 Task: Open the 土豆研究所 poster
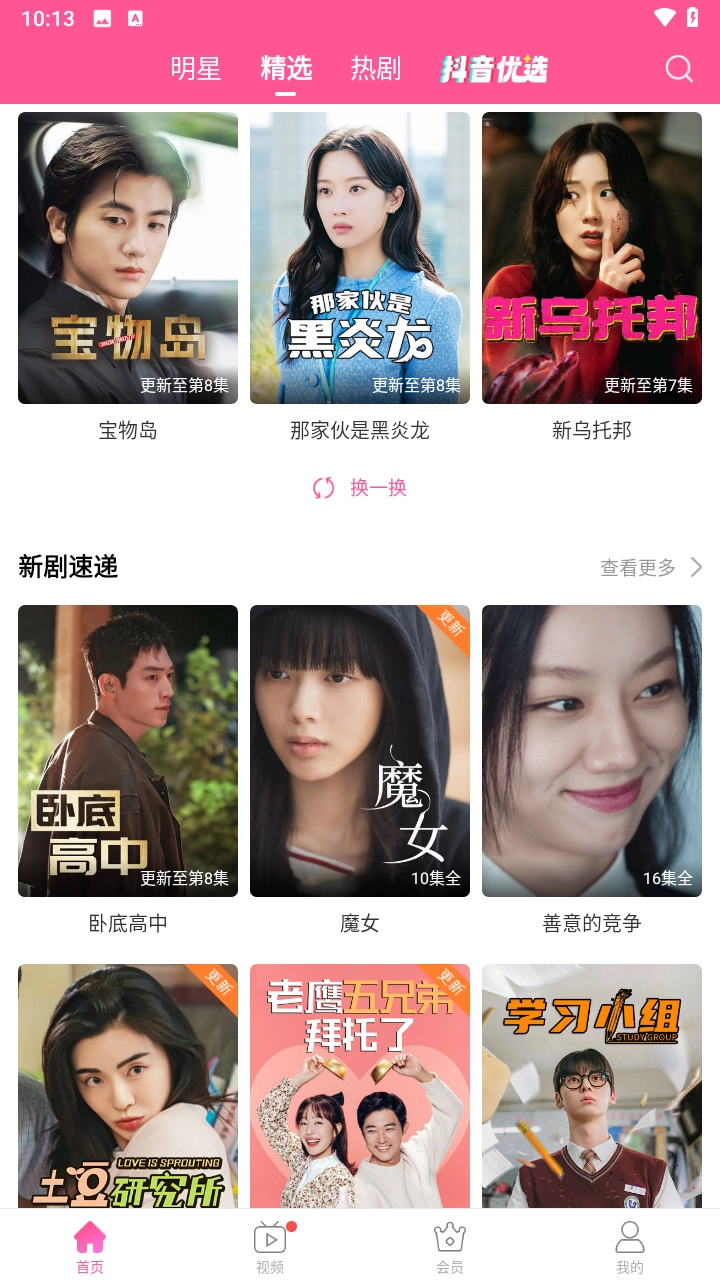point(128,1085)
